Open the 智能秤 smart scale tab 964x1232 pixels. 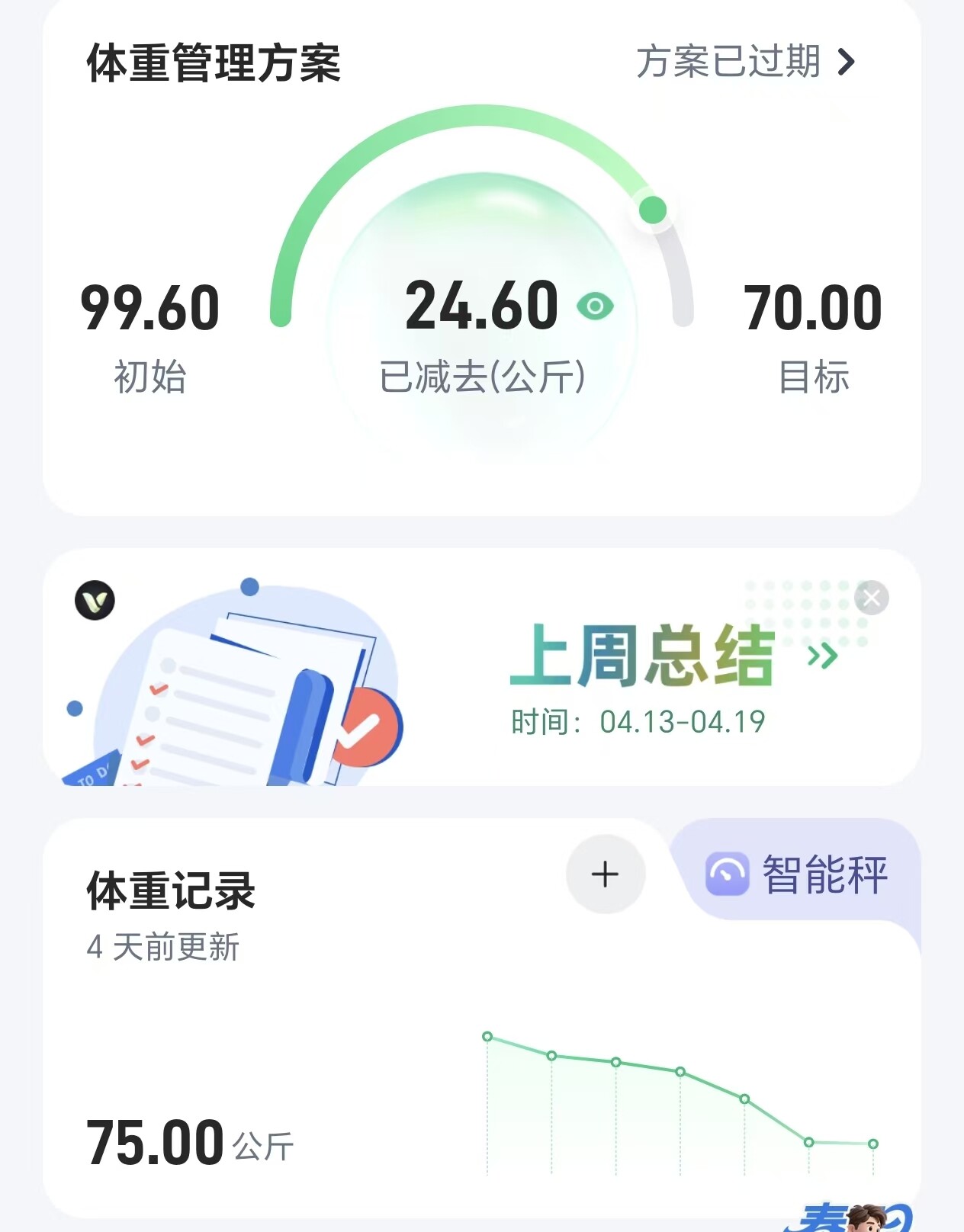tap(797, 874)
